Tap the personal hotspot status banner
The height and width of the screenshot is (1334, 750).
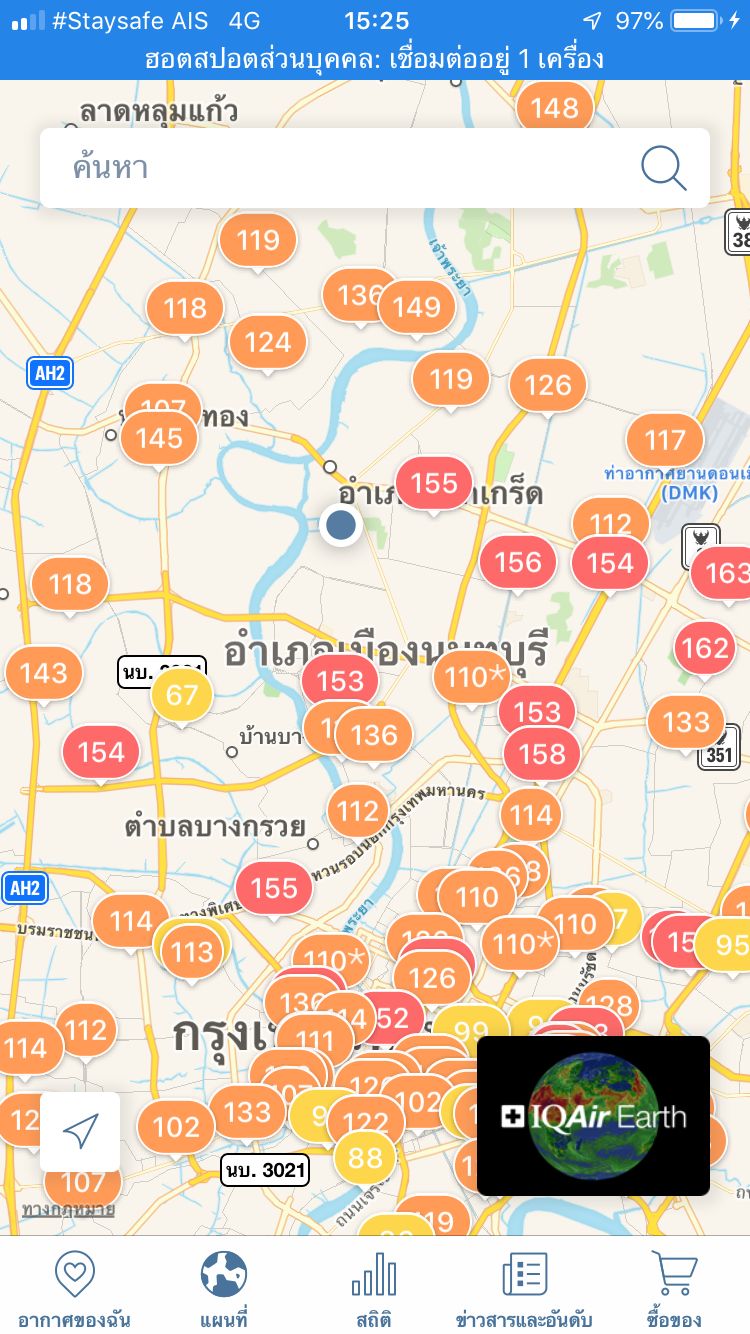tap(375, 60)
